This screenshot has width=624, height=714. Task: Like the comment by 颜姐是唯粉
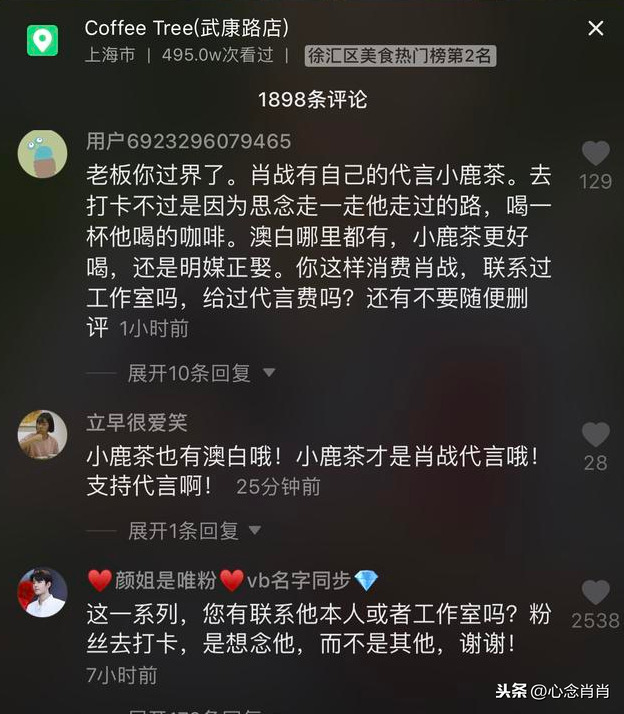[595, 593]
